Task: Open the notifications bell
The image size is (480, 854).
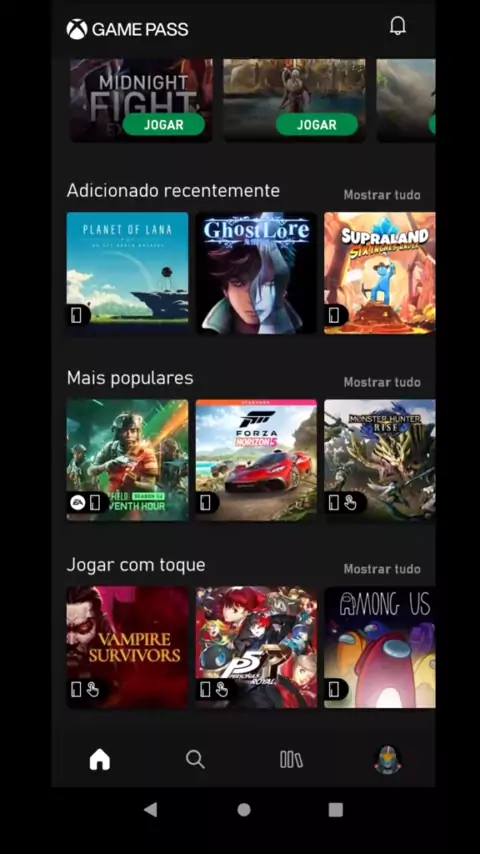Action: click(398, 26)
